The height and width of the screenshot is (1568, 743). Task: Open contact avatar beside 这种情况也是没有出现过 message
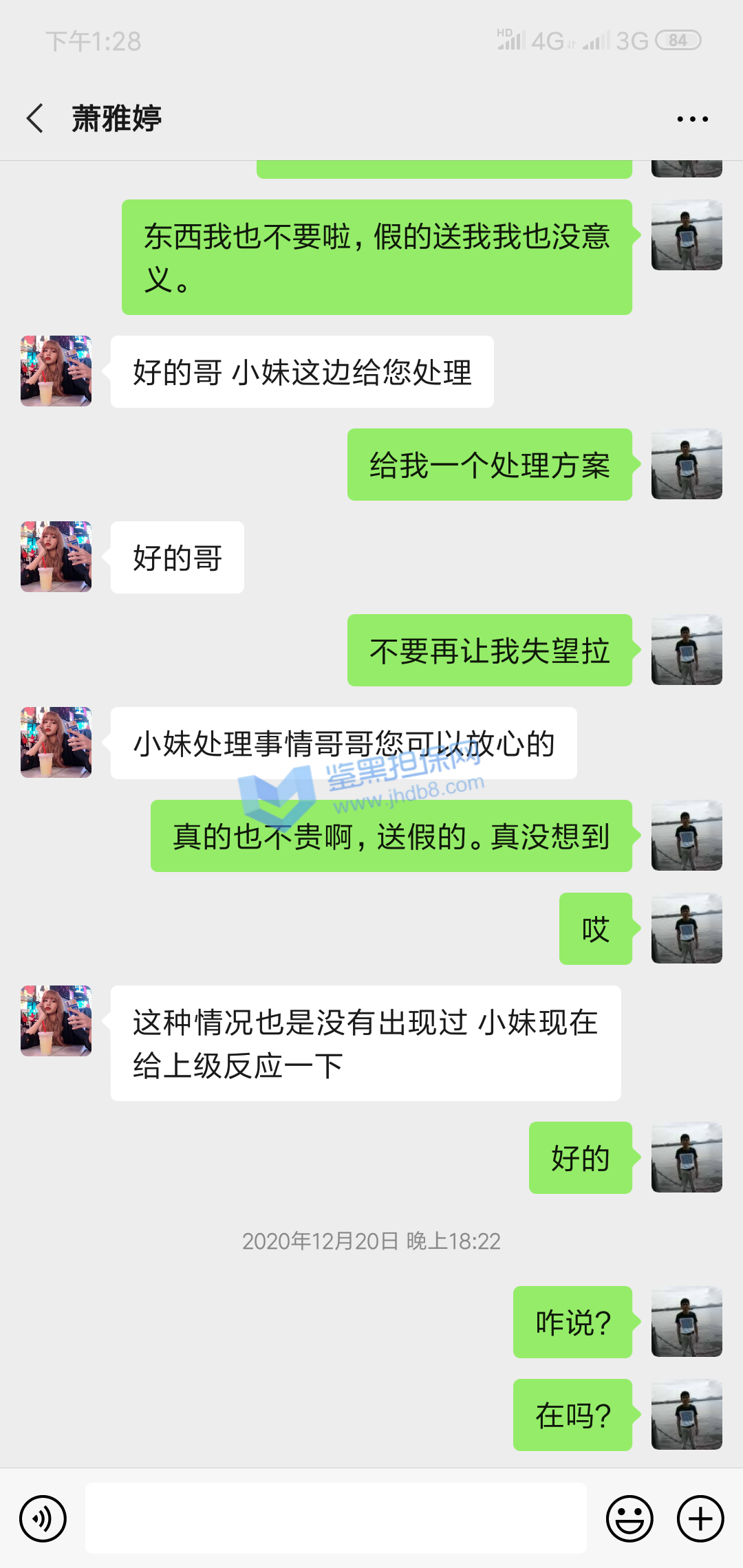(56, 1021)
